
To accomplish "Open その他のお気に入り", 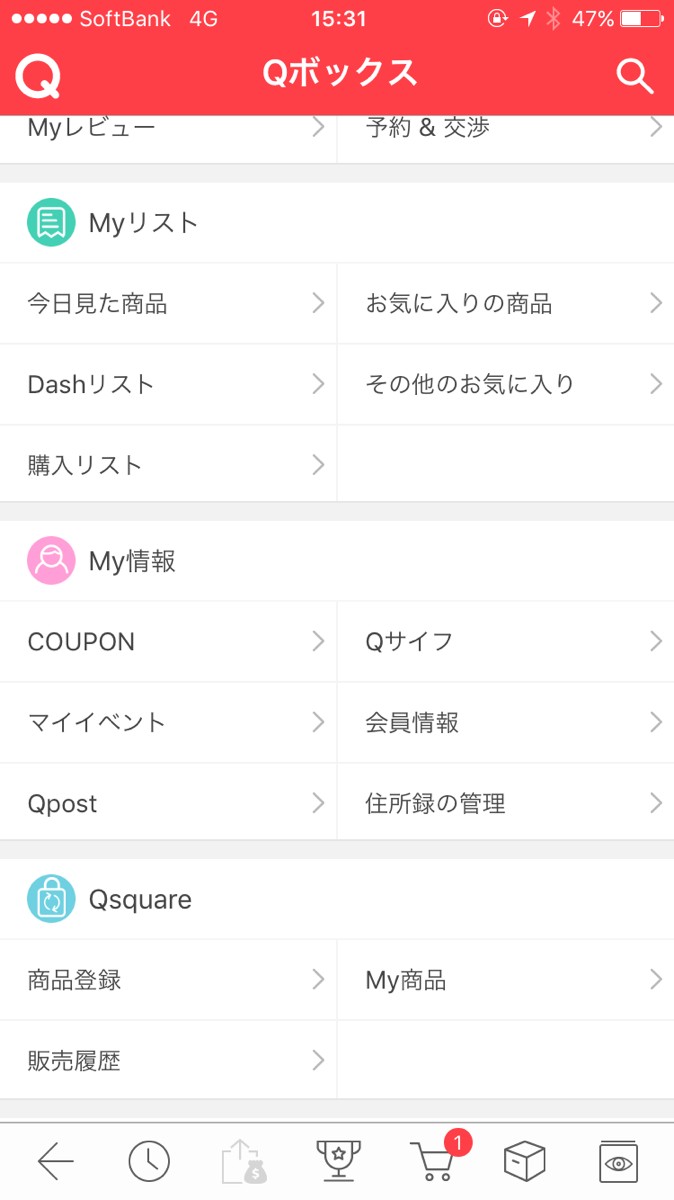I will pos(505,384).
